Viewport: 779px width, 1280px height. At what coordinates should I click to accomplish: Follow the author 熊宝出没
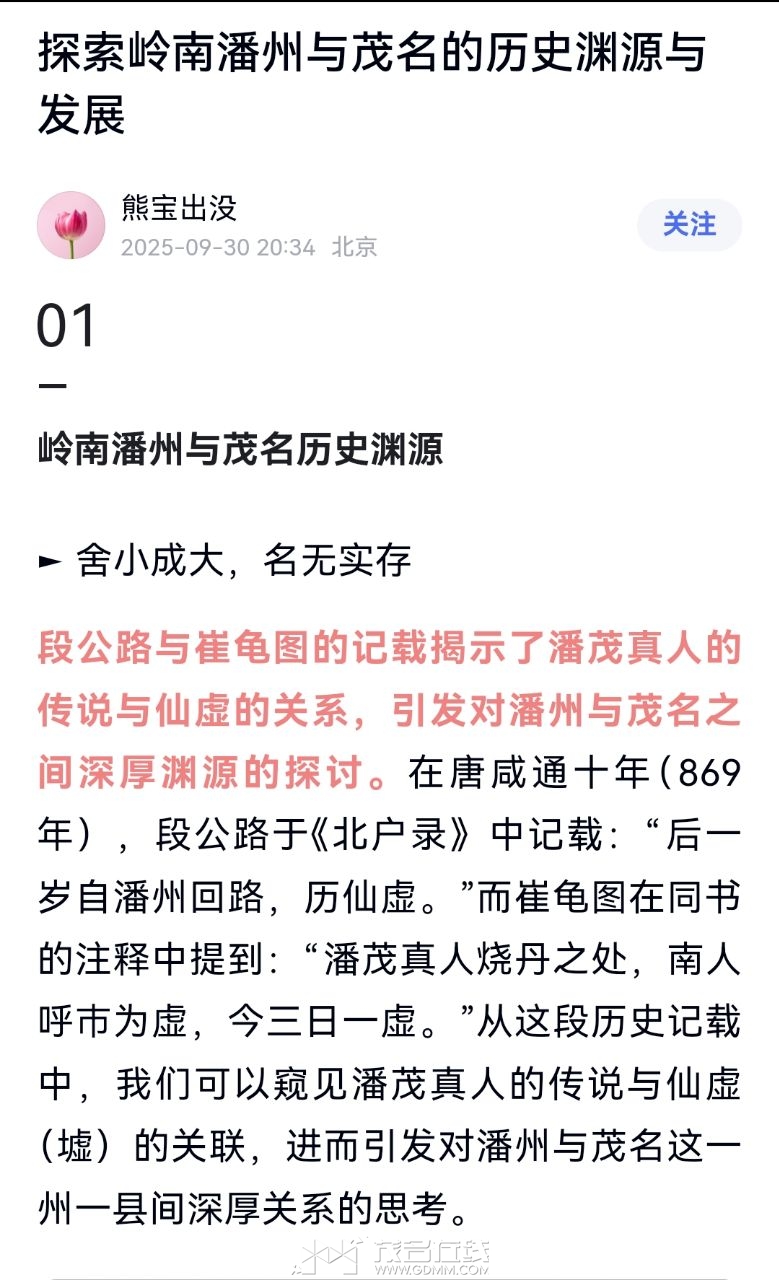pyautogui.click(x=689, y=225)
